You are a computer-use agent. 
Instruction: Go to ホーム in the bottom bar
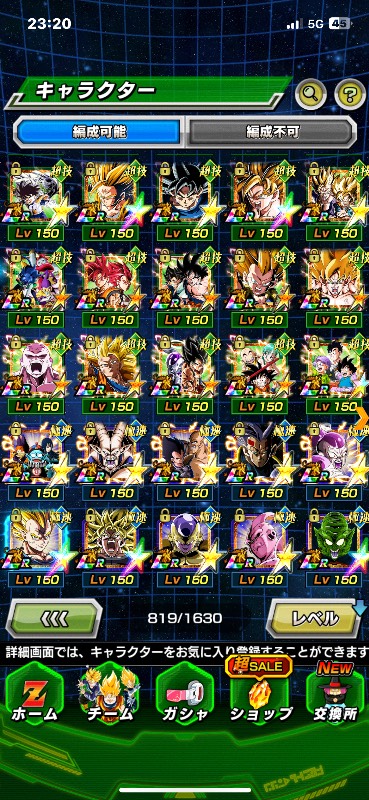pyautogui.click(x=34, y=699)
